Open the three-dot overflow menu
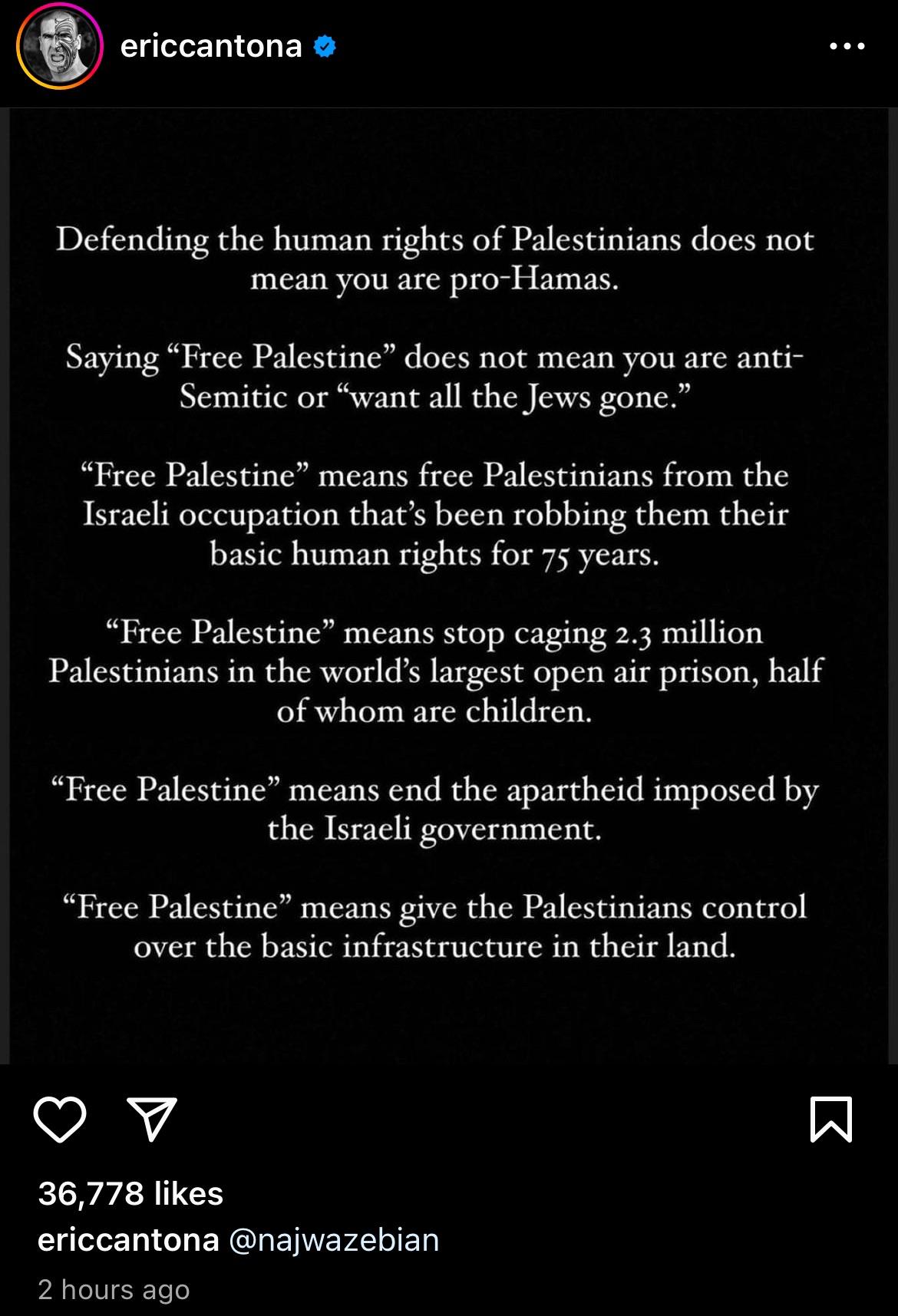This screenshot has height=1316, width=898. (847, 47)
